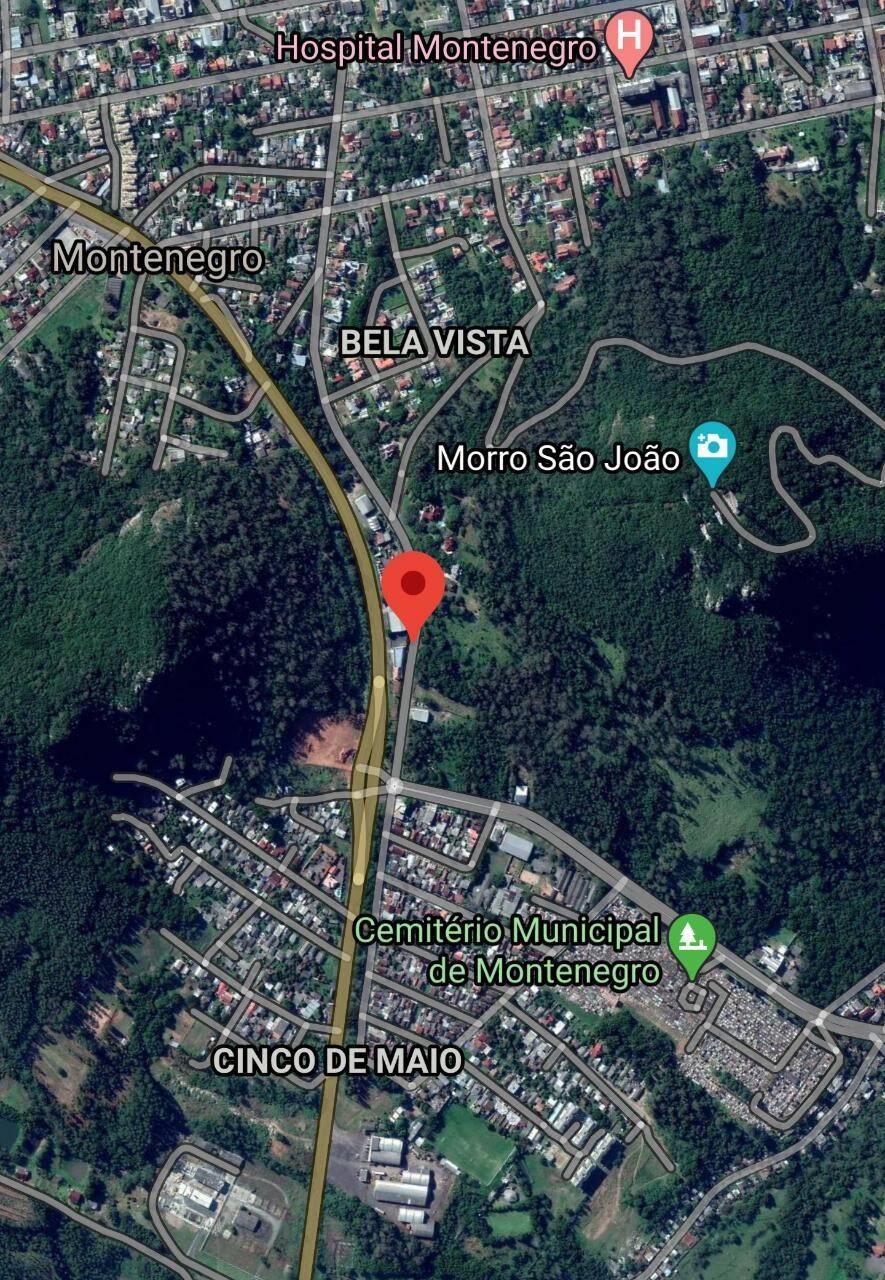885x1280 pixels.
Task: Tap the red dropped location pin
Action: (413, 584)
